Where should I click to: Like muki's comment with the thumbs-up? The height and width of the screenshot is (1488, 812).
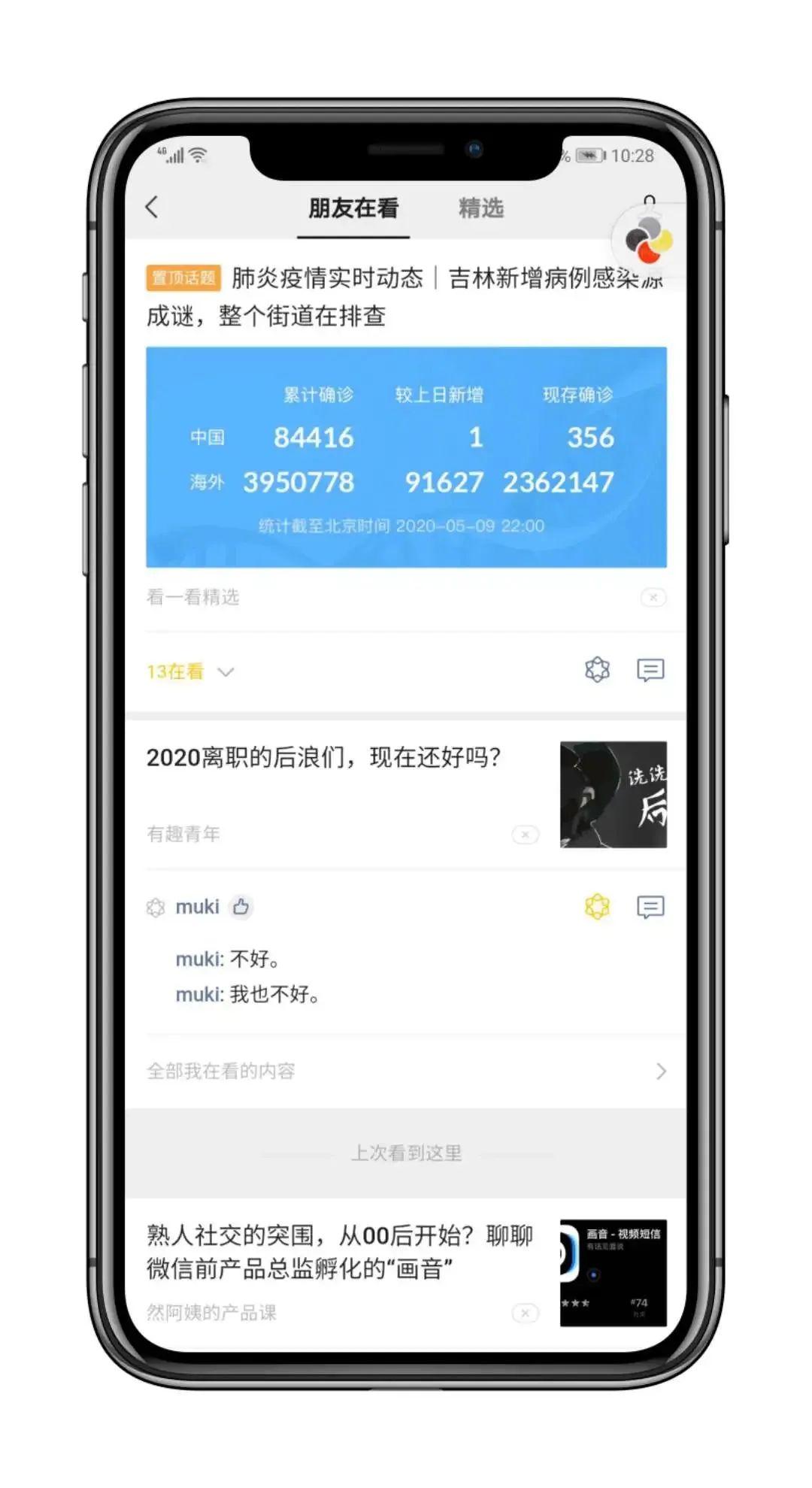click(x=241, y=908)
